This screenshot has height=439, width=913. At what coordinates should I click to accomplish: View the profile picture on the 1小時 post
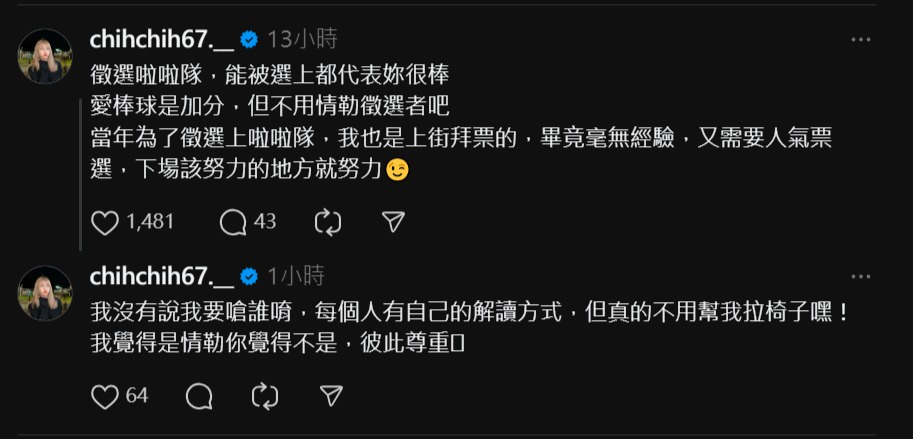[45, 293]
